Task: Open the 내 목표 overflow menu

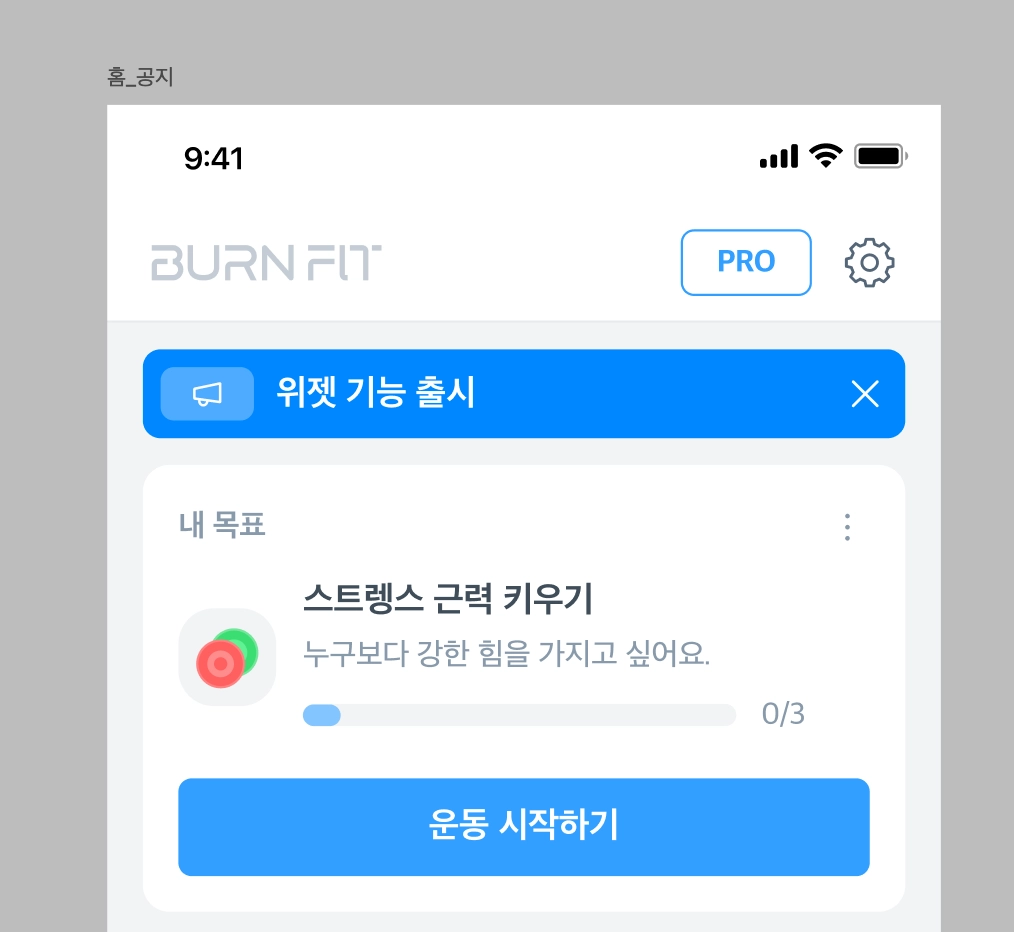Action: click(x=847, y=527)
